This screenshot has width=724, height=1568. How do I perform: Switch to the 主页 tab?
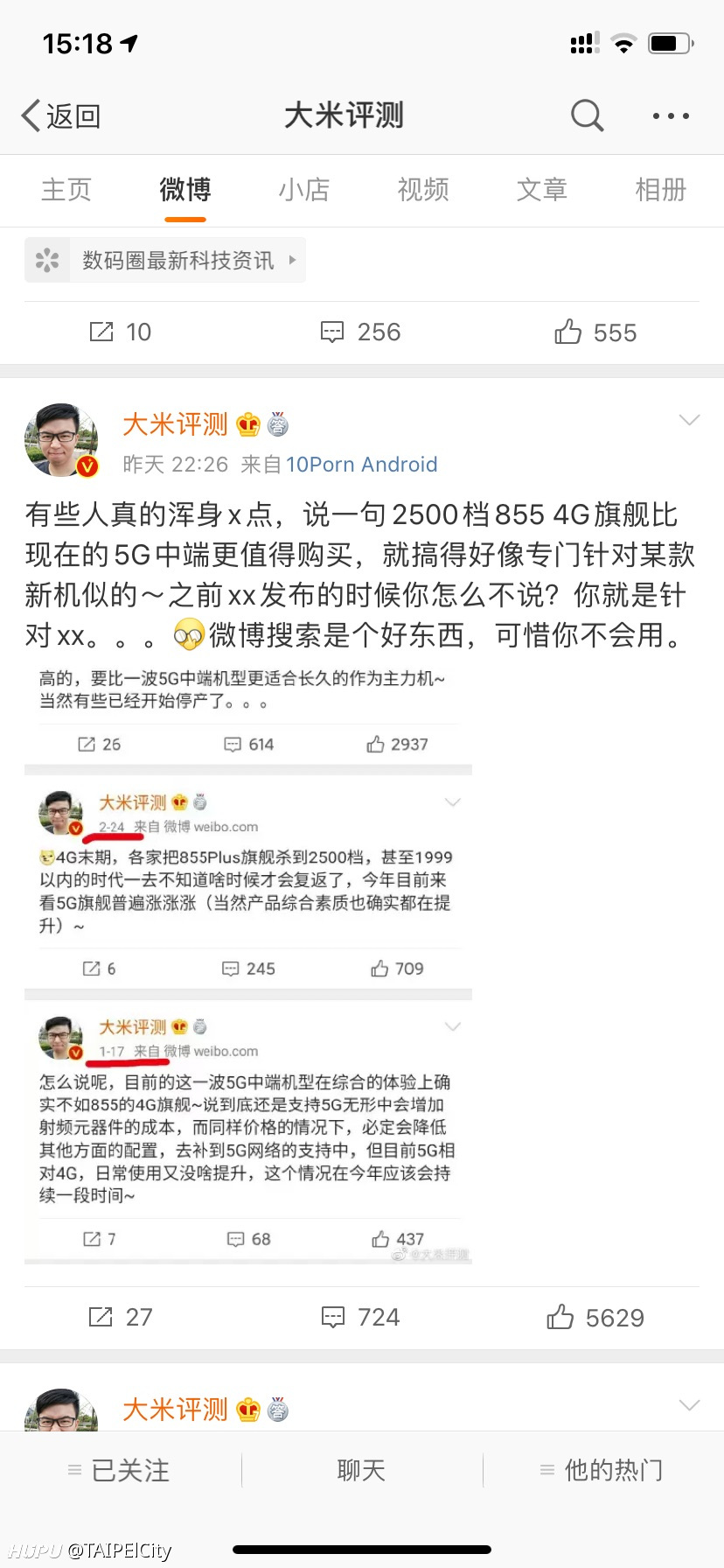click(66, 189)
